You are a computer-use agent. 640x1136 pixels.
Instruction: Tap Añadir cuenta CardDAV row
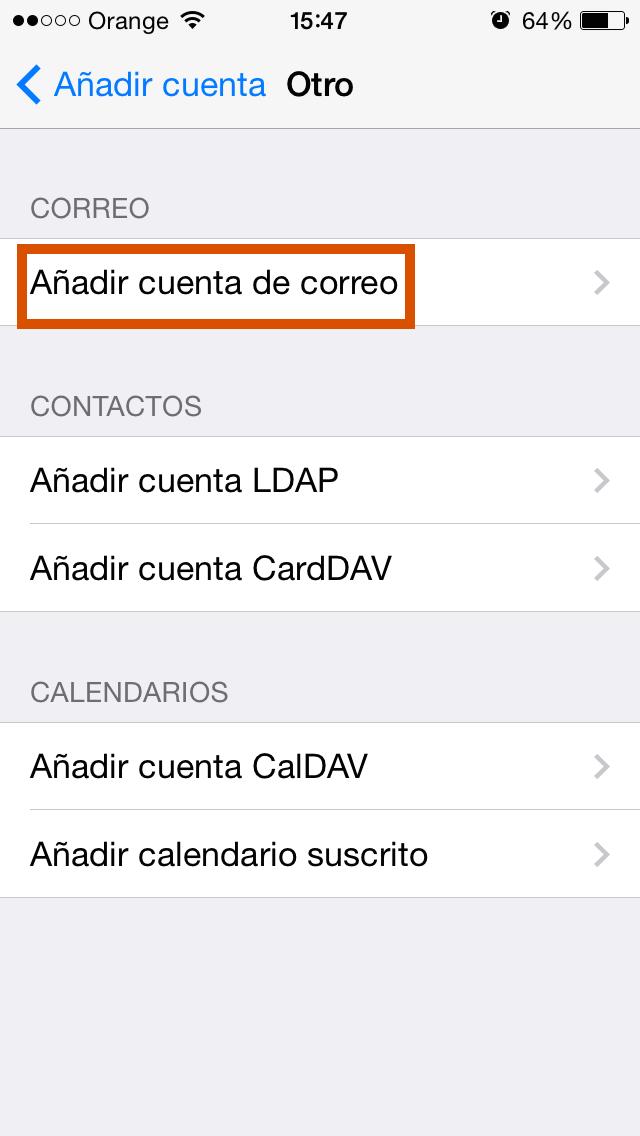[320, 568]
